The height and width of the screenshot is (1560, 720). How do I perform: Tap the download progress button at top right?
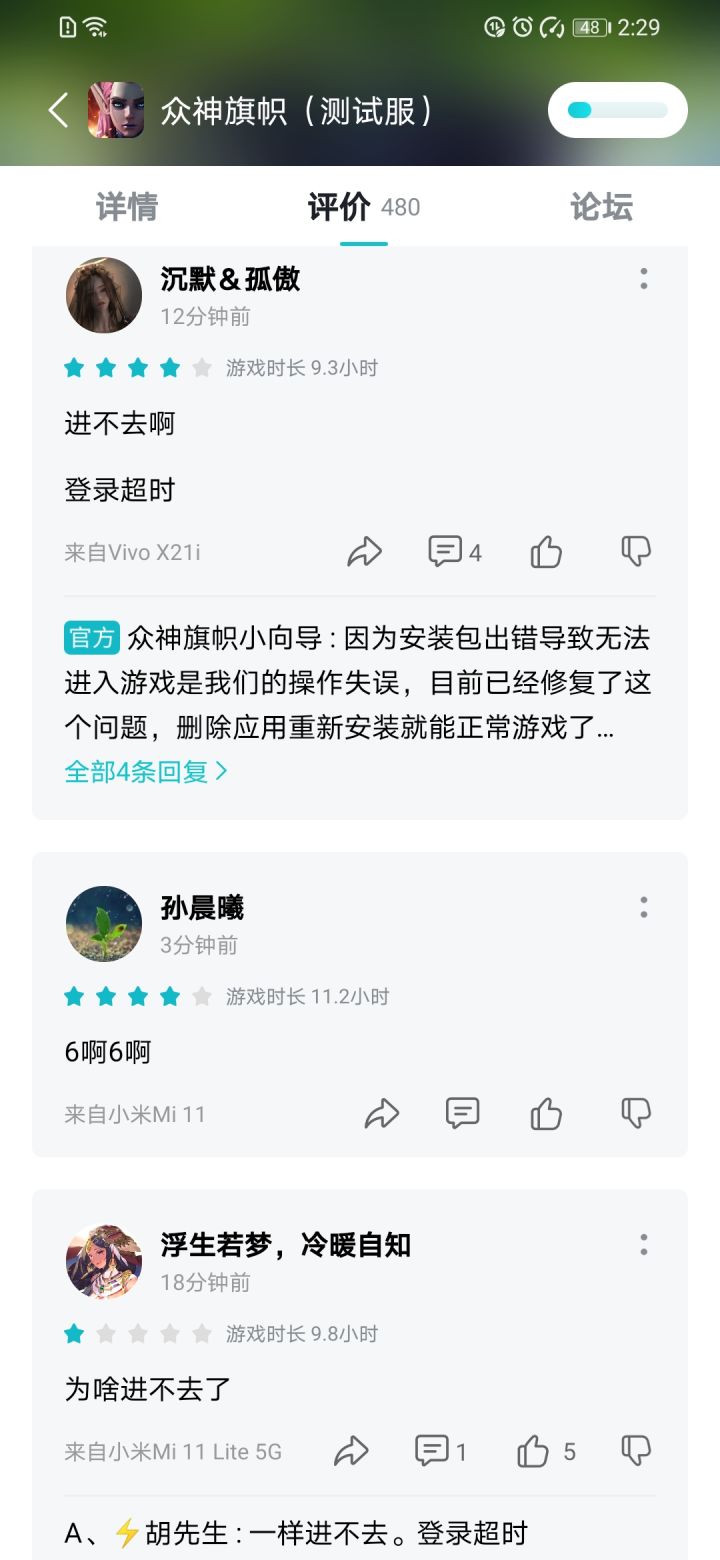[x=618, y=110]
